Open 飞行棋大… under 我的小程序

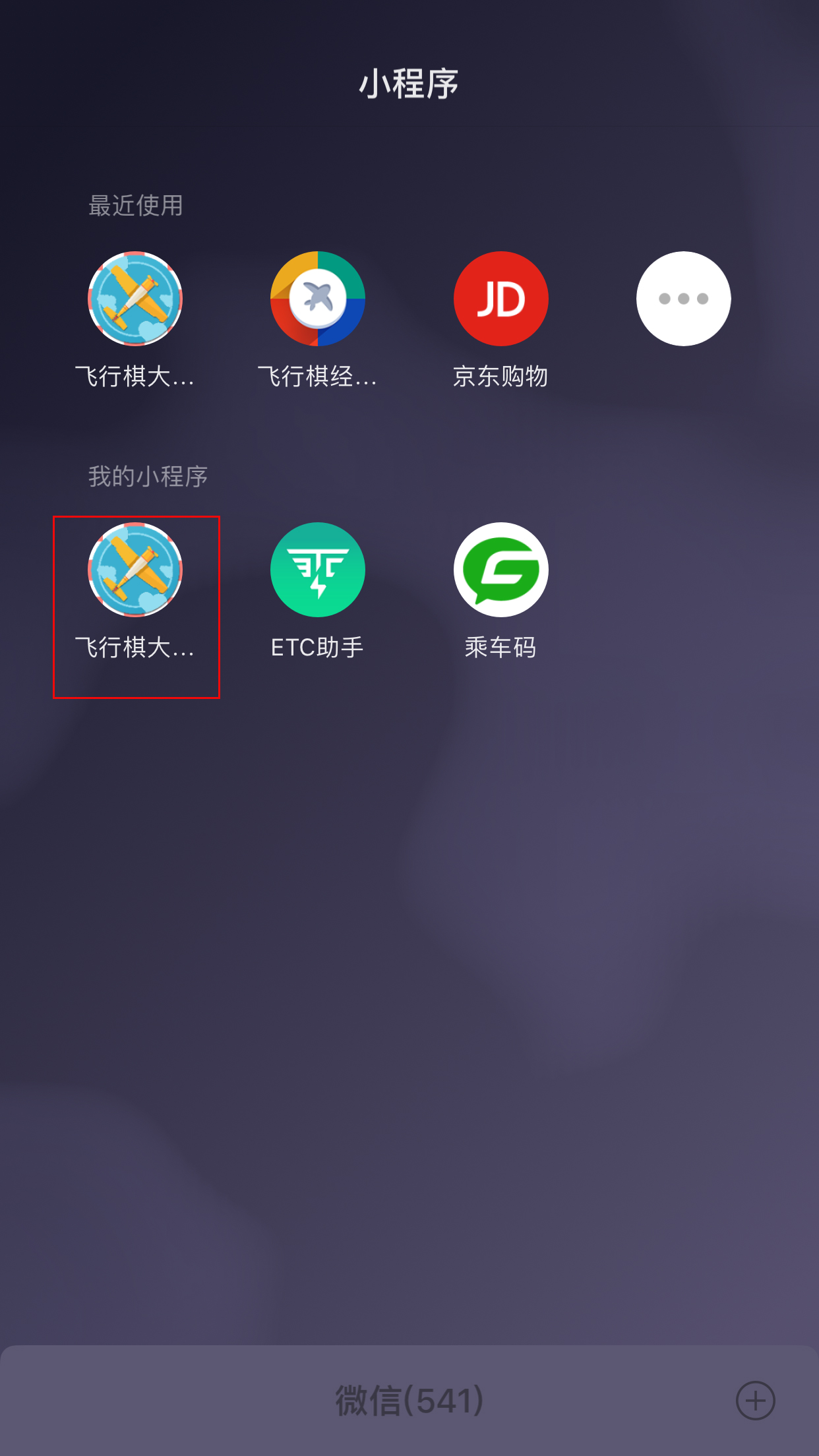135,570
